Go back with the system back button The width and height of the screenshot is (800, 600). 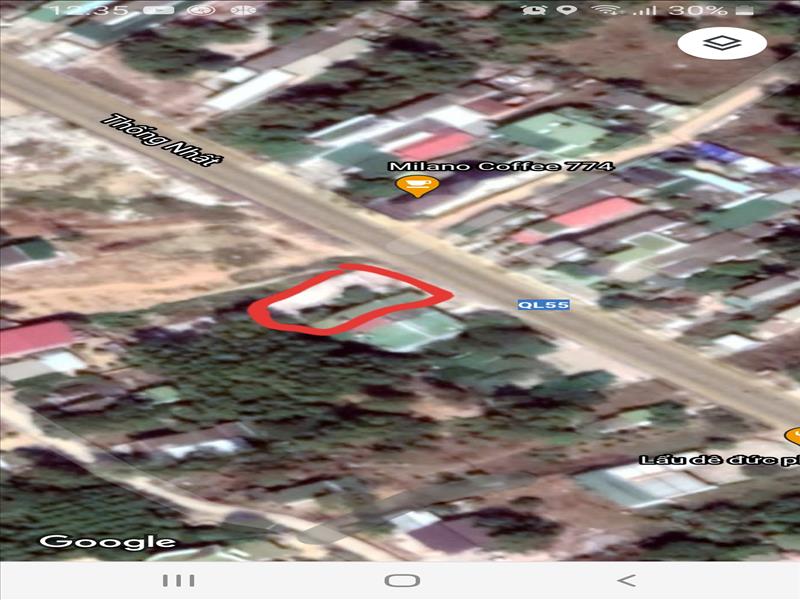pos(626,580)
